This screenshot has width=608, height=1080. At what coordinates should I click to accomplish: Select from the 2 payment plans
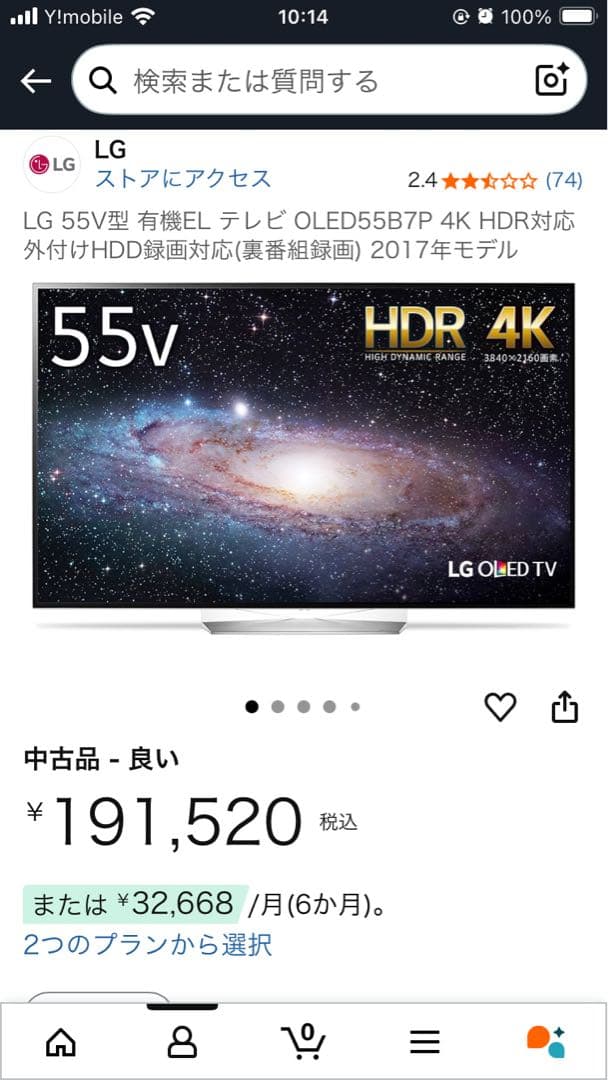(148, 943)
